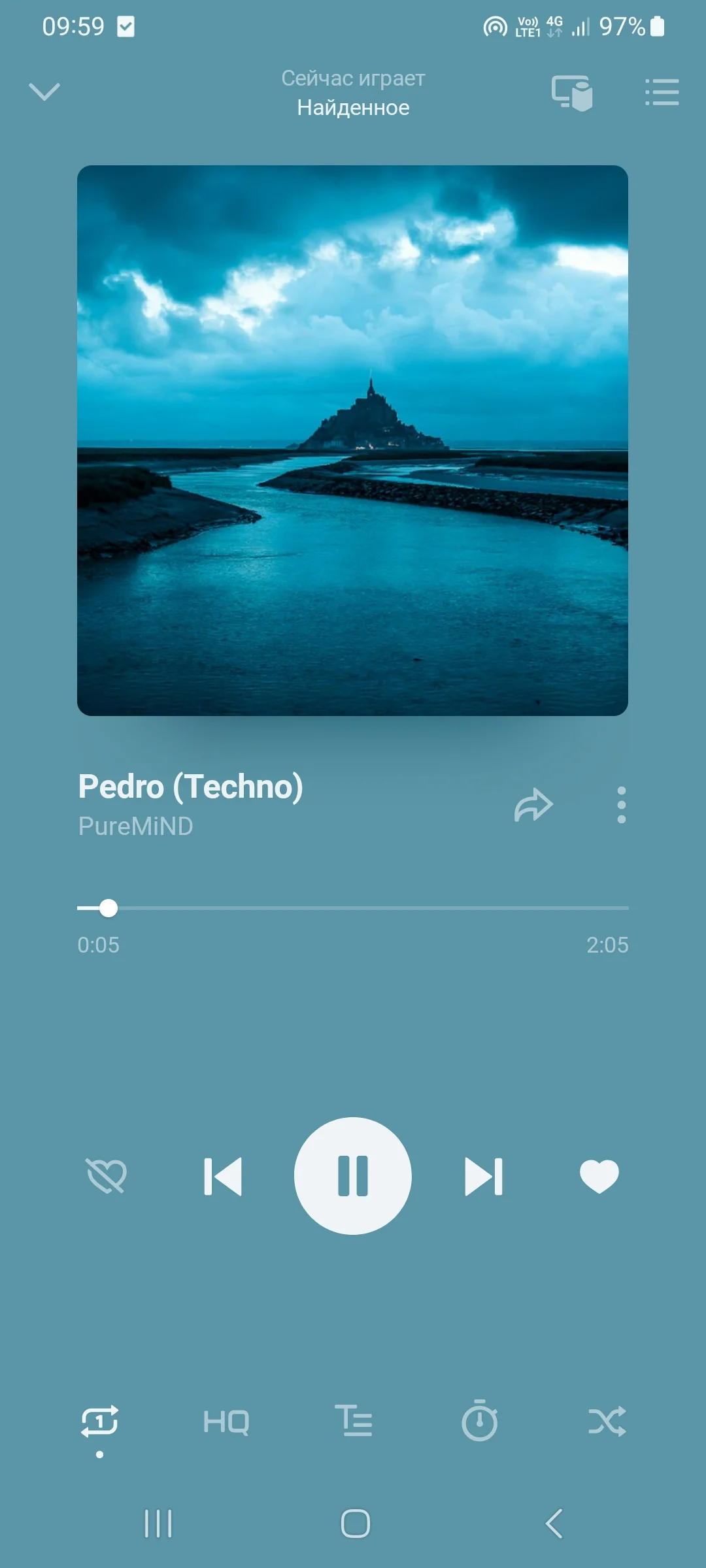706x1568 pixels.
Task: Share the track Pedro (Techno)
Action: click(x=533, y=805)
